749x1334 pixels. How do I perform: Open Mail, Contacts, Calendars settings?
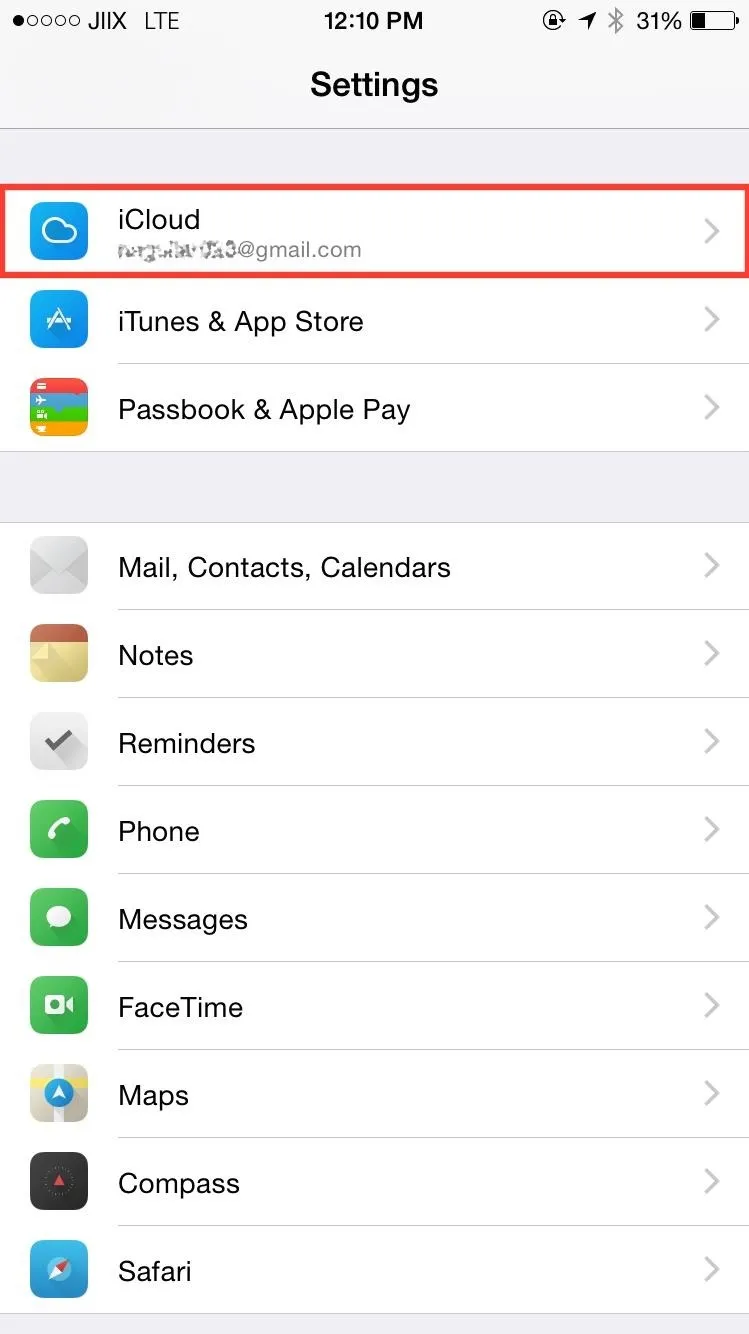tap(374, 566)
